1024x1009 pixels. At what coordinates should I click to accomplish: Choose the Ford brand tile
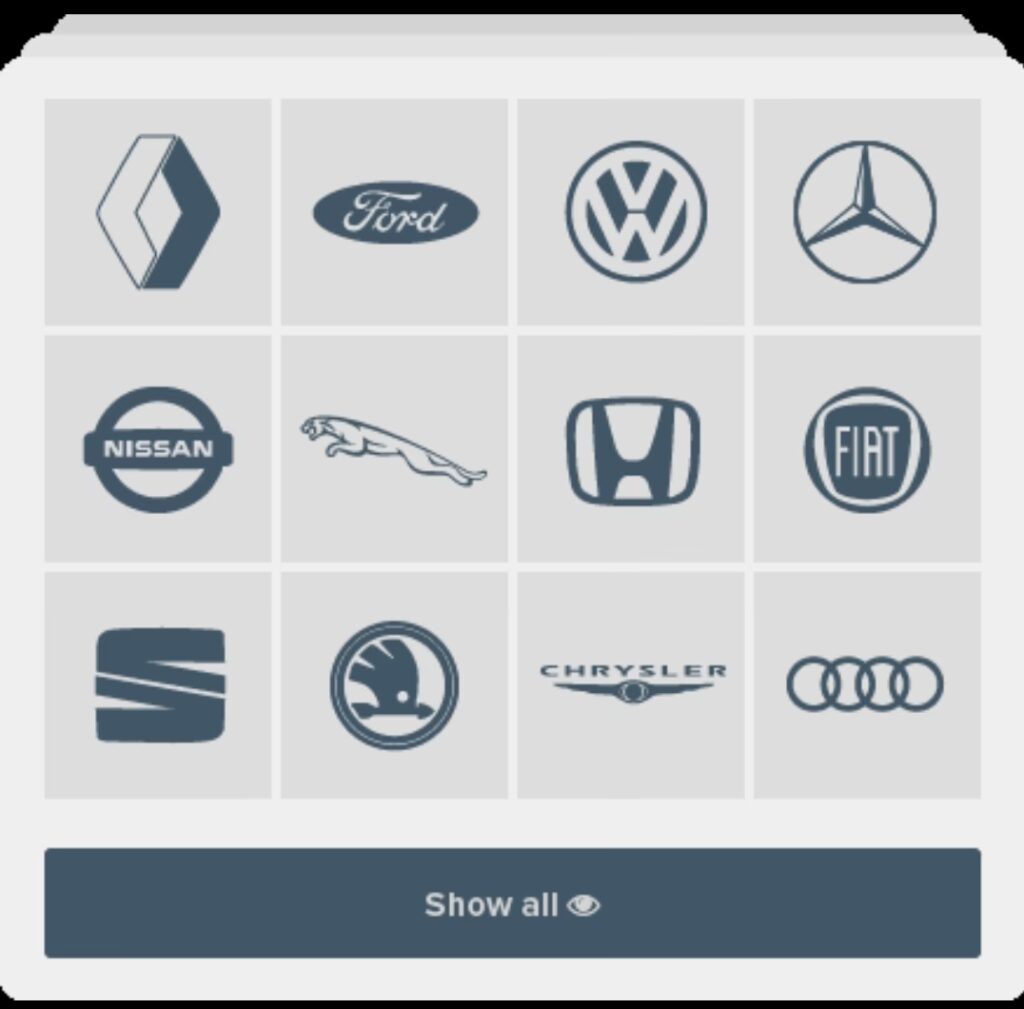click(x=394, y=212)
